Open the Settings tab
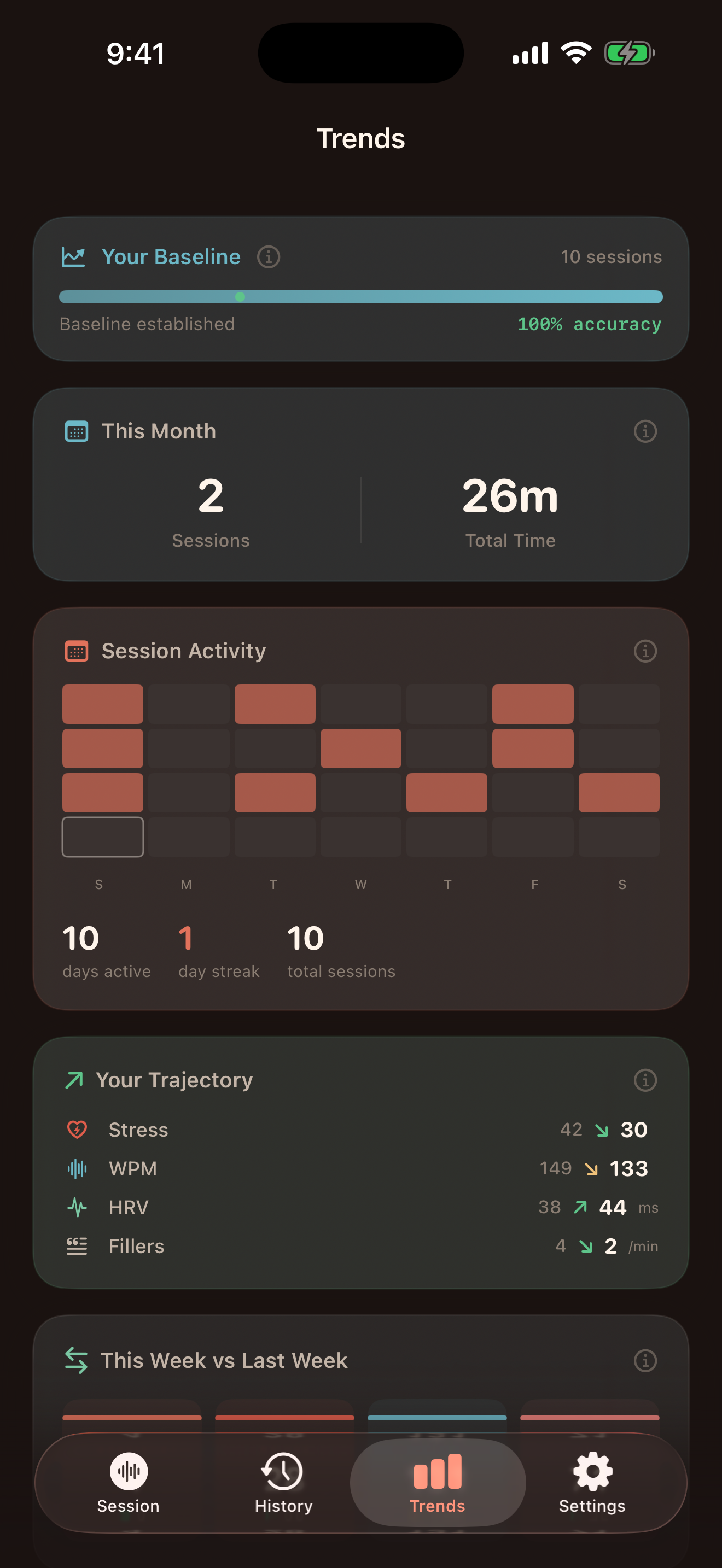 coord(592,1482)
